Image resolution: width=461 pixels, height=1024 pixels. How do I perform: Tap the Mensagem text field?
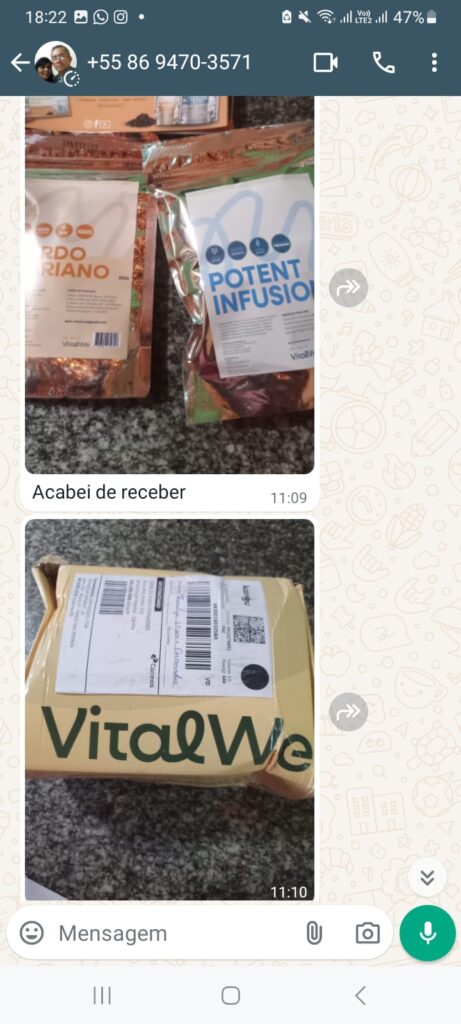point(174,933)
